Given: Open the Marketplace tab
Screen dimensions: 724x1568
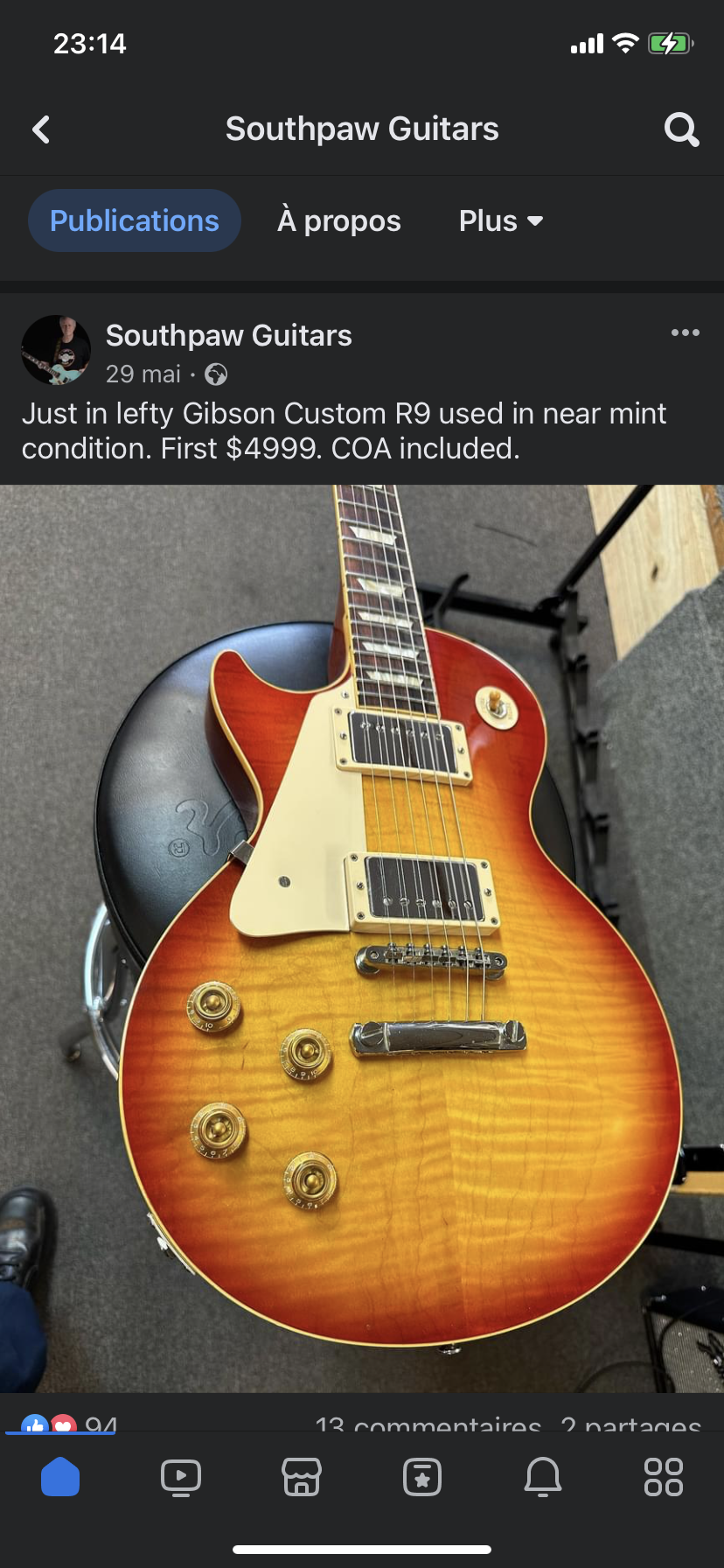Looking at the screenshot, I should click(302, 1477).
